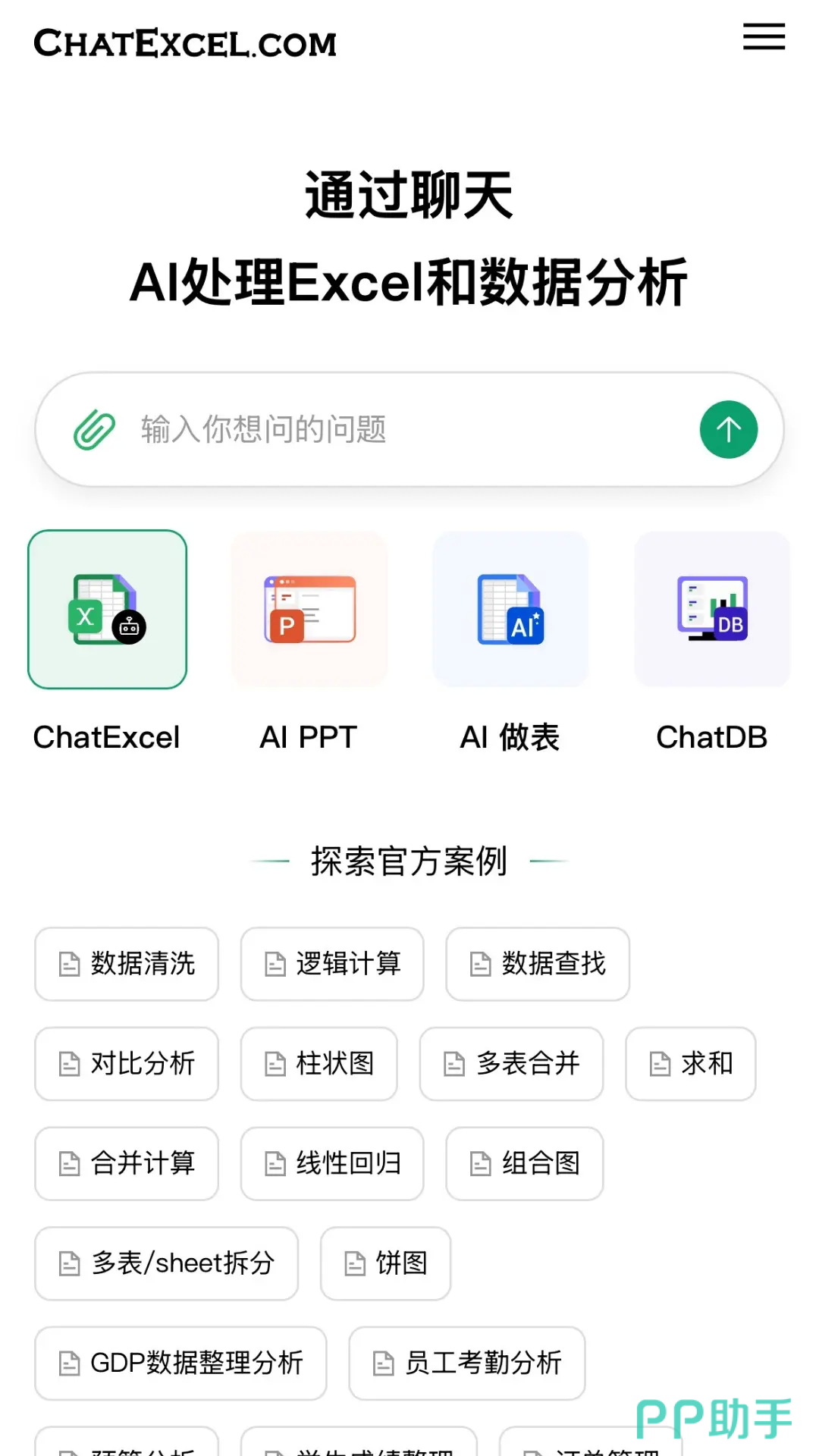Select the 求和 case
The width and height of the screenshot is (819, 1456).
(x=691, y=1064)
